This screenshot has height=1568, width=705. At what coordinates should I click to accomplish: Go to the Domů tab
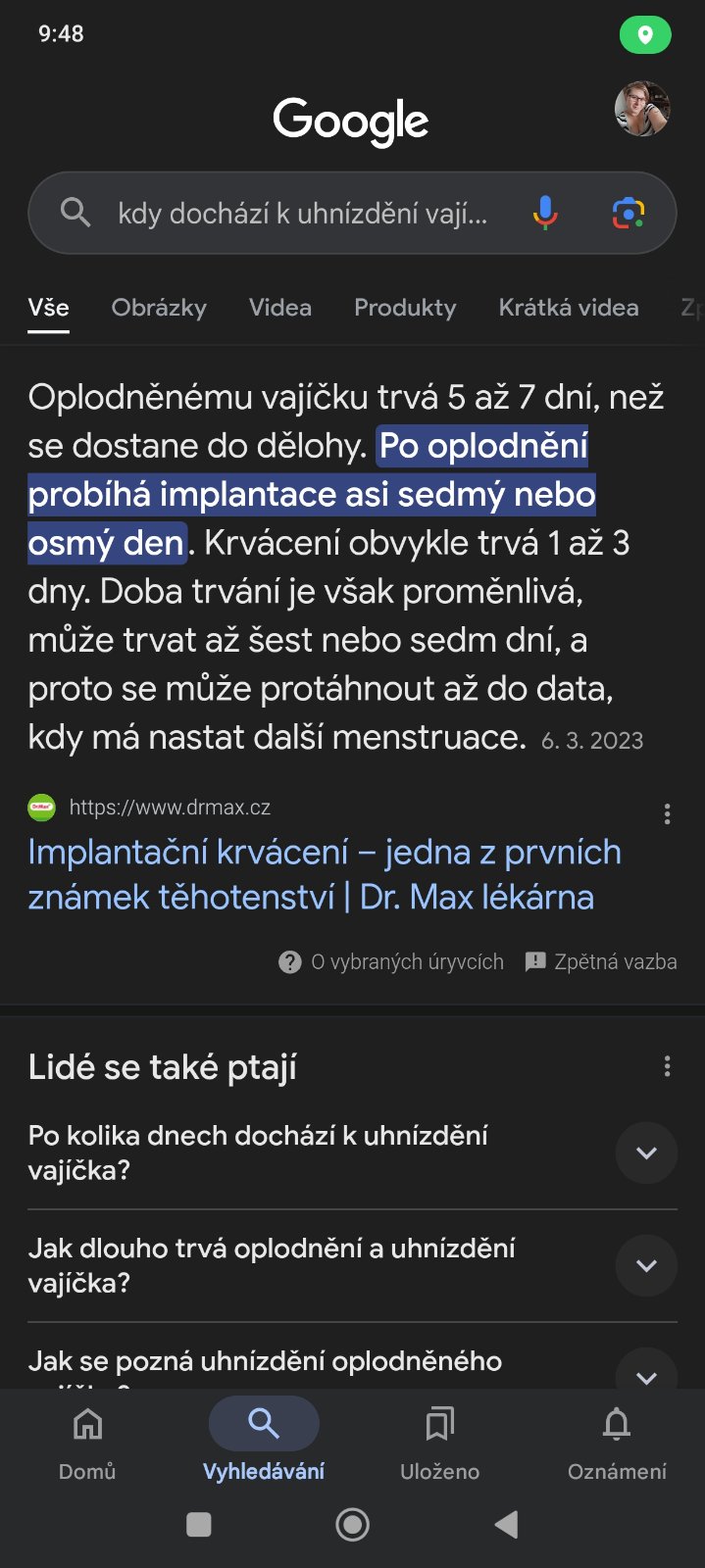click(87, 1441)
